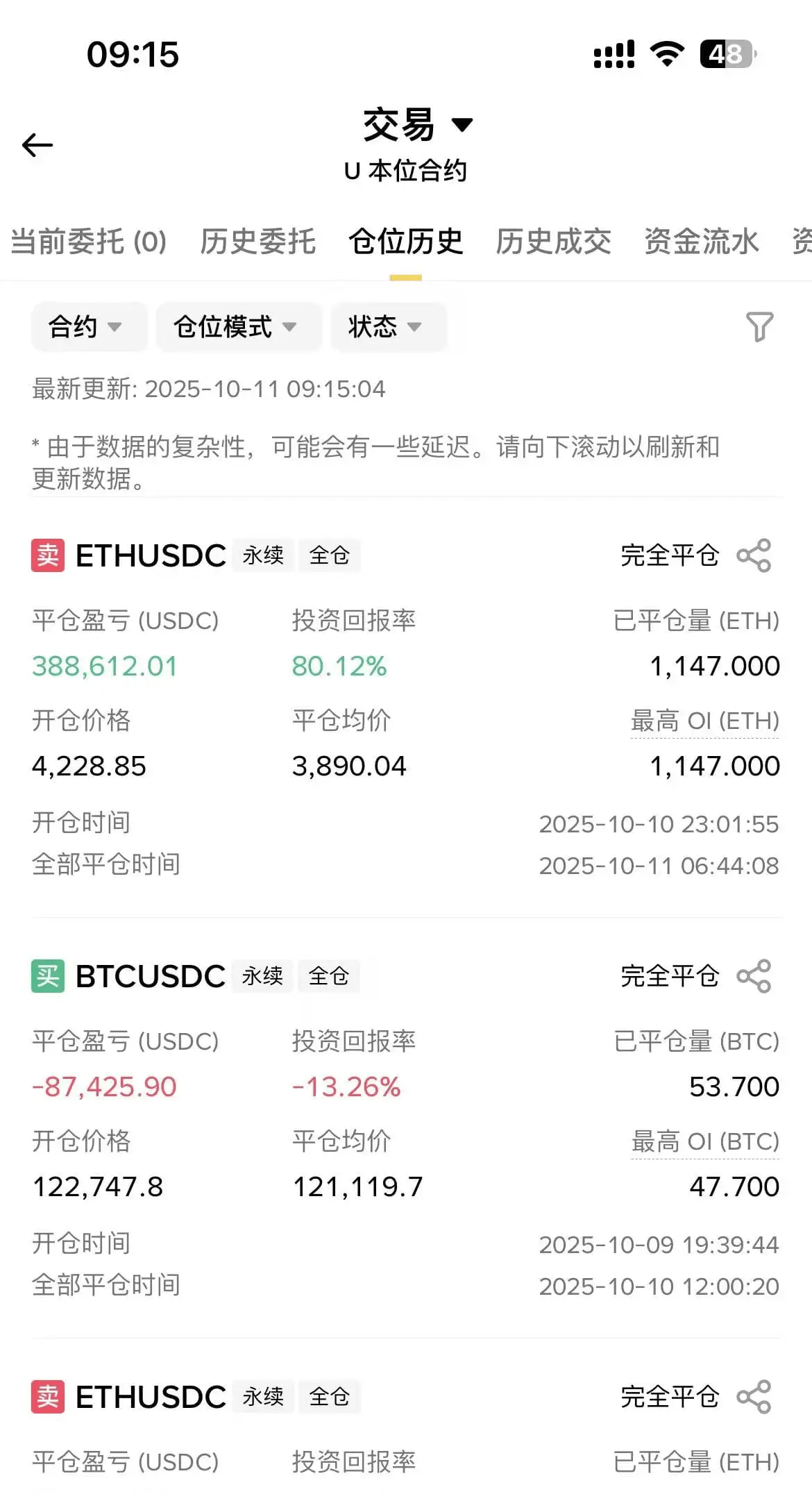Expand the 状态 filter dropdown
812x1494 pixels.
(389, 327)
